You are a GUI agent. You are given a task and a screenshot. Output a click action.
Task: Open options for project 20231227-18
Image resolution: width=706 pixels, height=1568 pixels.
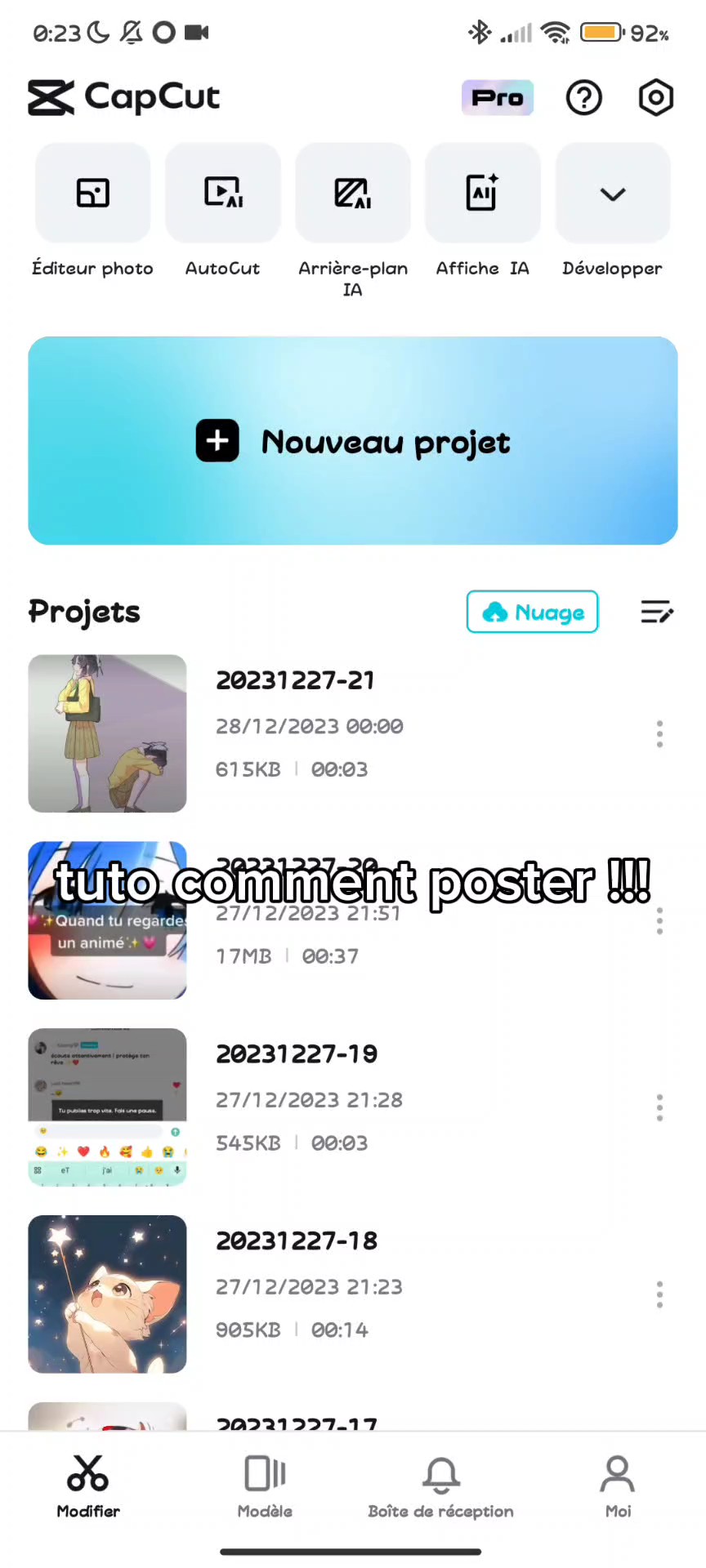coord(659,1294)
